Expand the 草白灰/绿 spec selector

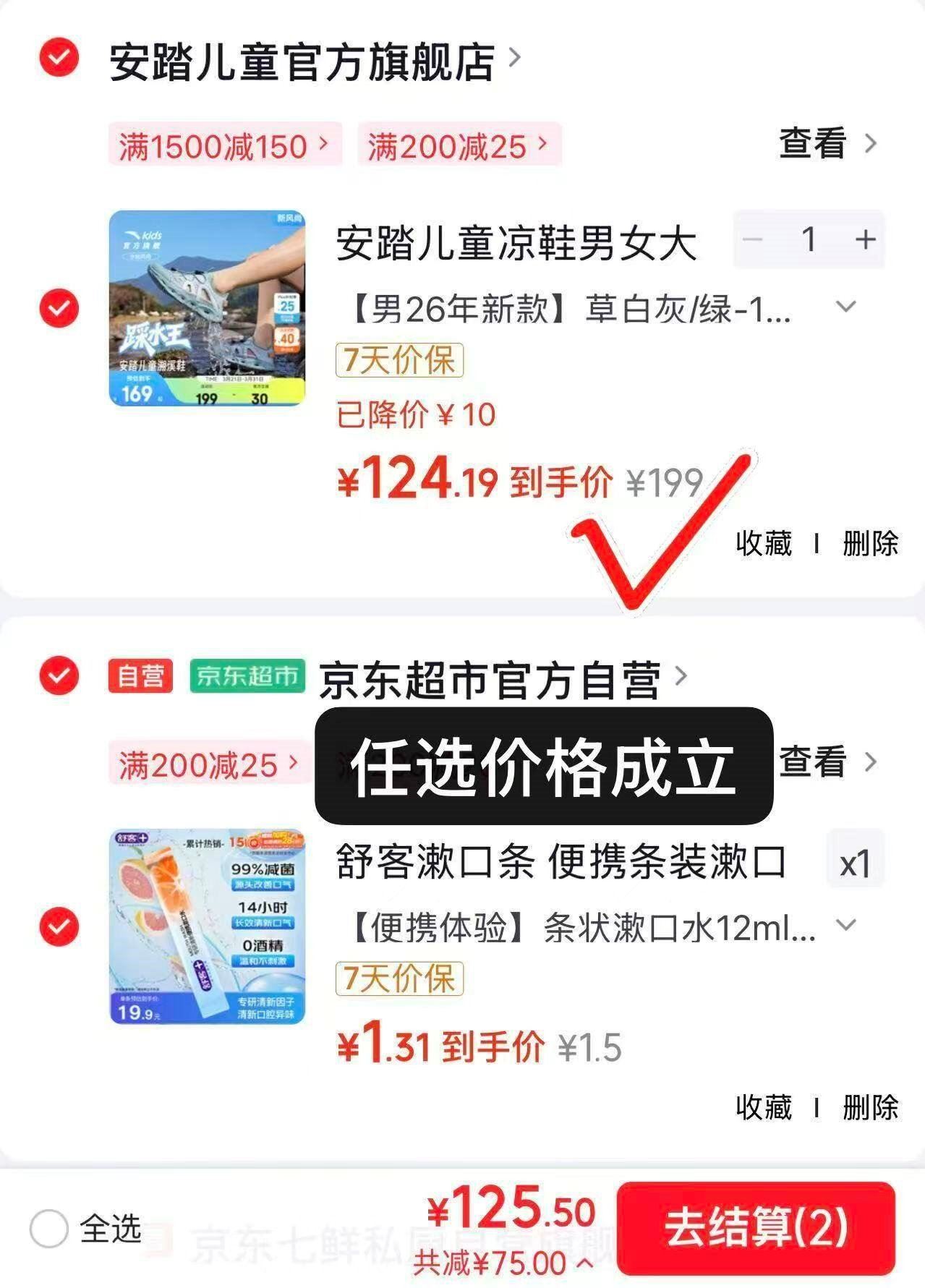(845, 307)
